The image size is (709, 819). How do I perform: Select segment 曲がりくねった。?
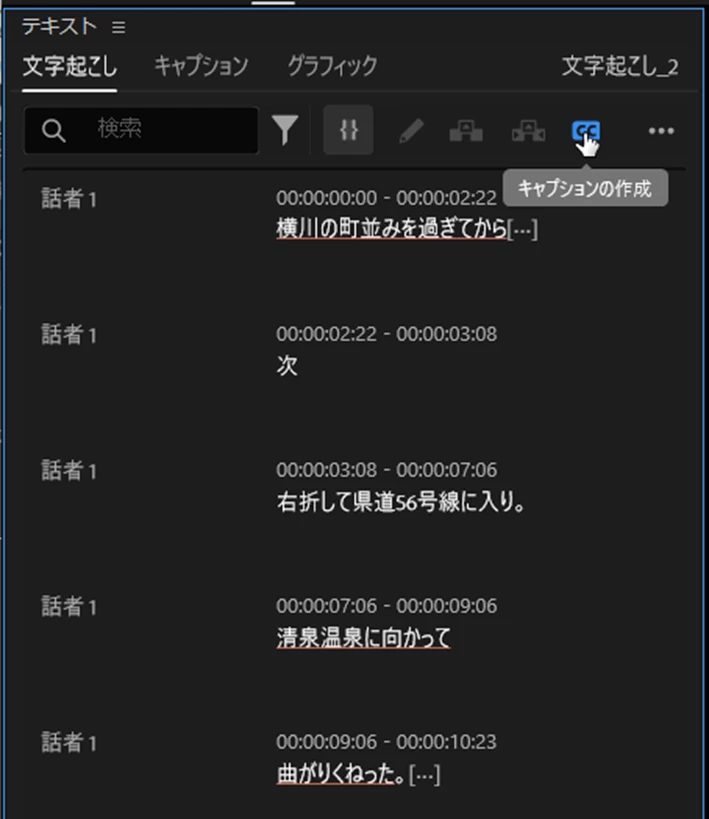click(340, 774)
